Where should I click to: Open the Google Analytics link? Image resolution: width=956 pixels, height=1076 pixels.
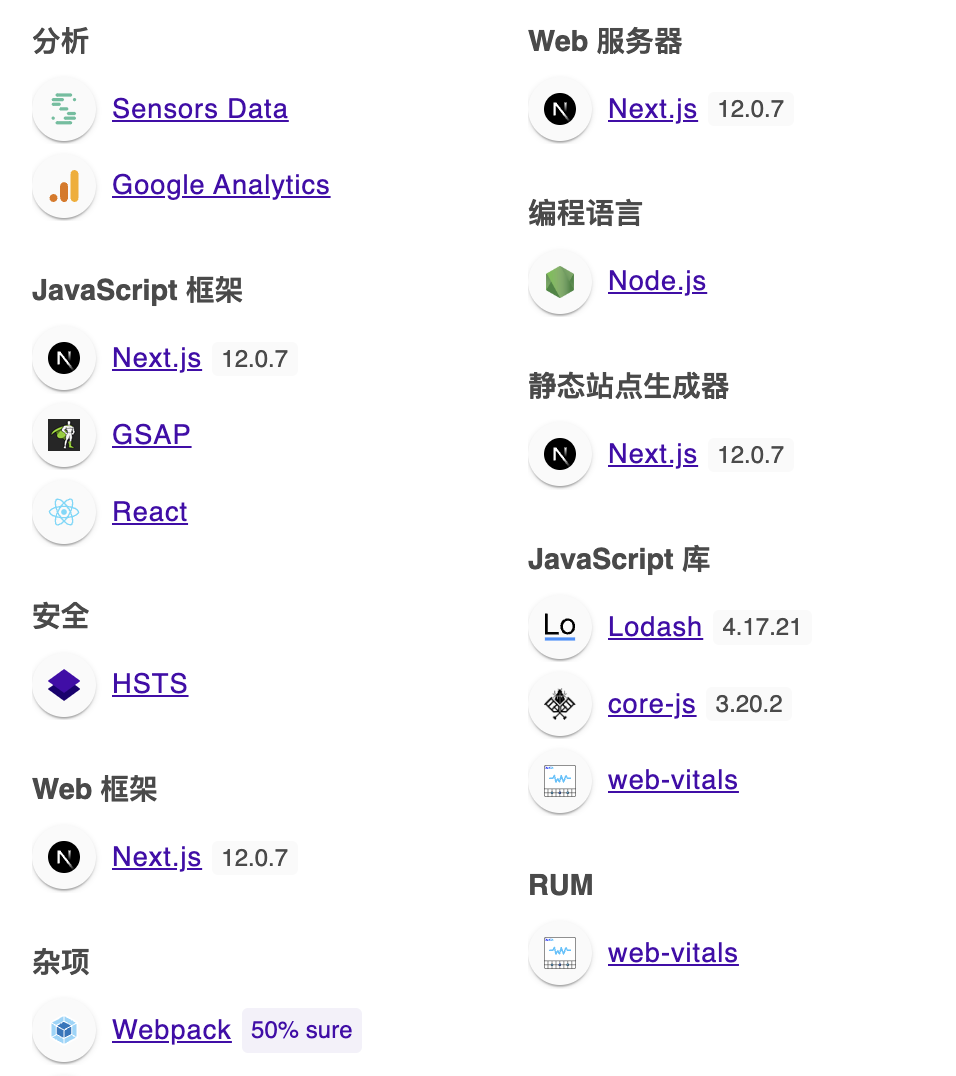tap(221, 185)
